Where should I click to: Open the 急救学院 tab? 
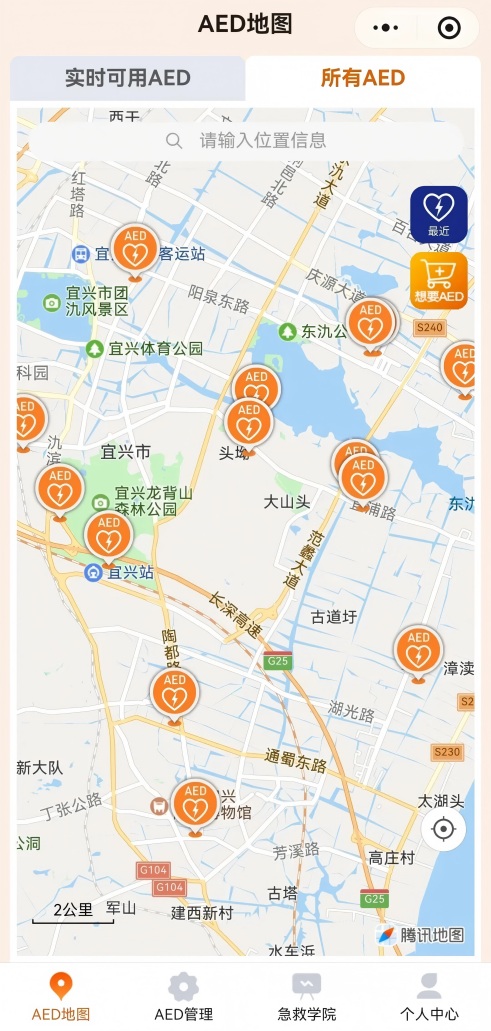306,995
